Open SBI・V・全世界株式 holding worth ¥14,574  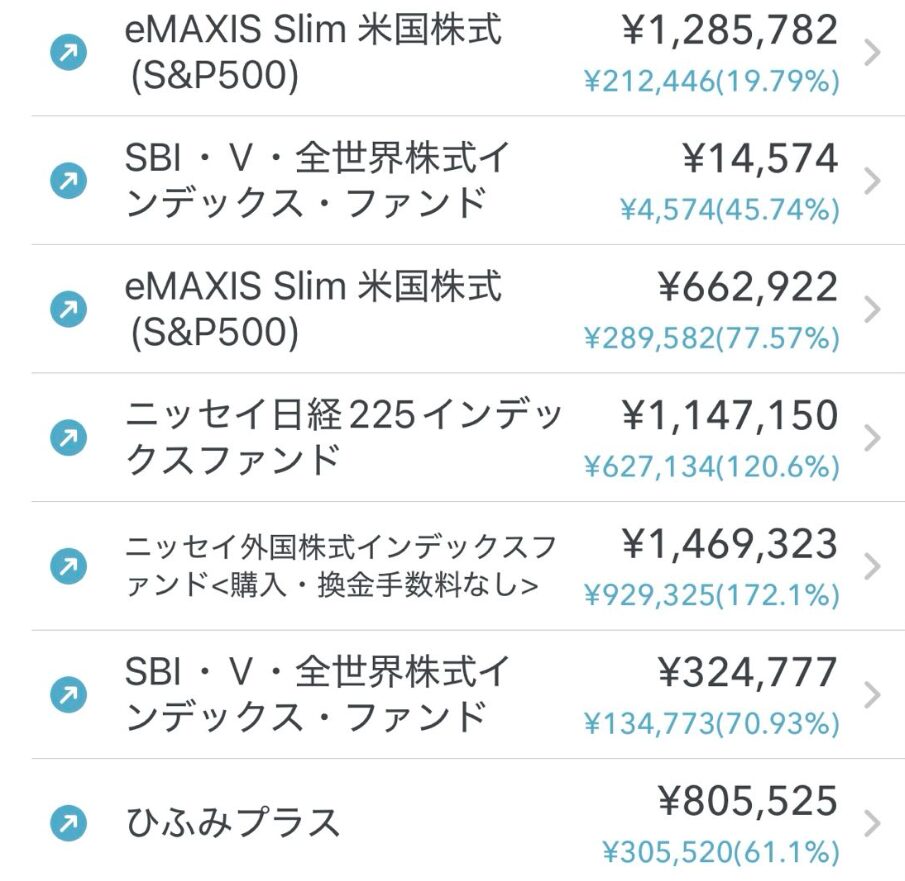tap(450, 180)
